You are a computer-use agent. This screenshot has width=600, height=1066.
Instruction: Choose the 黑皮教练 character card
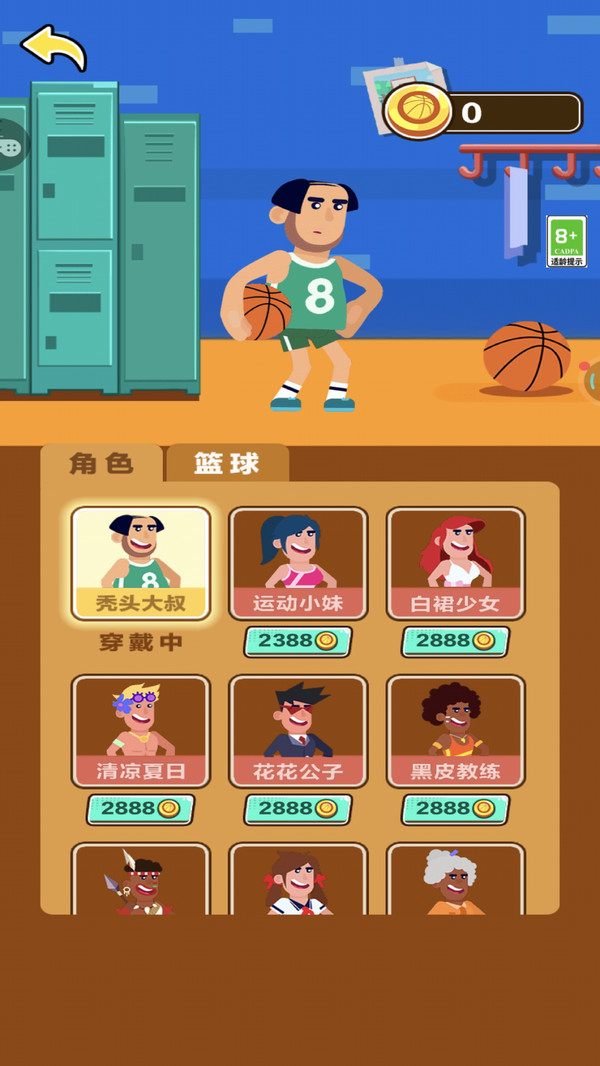click(456, 731)
